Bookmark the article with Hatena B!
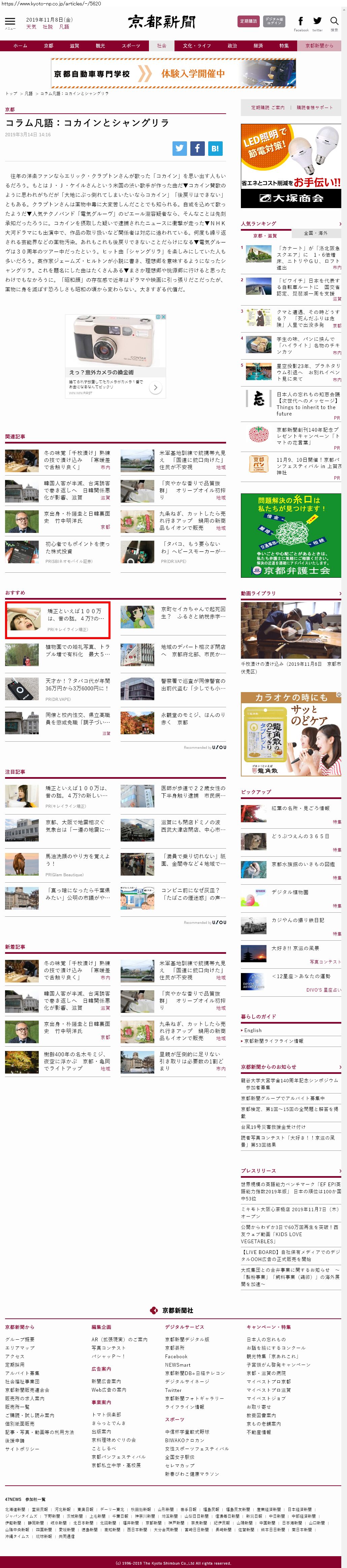 [x=215, y=148]
